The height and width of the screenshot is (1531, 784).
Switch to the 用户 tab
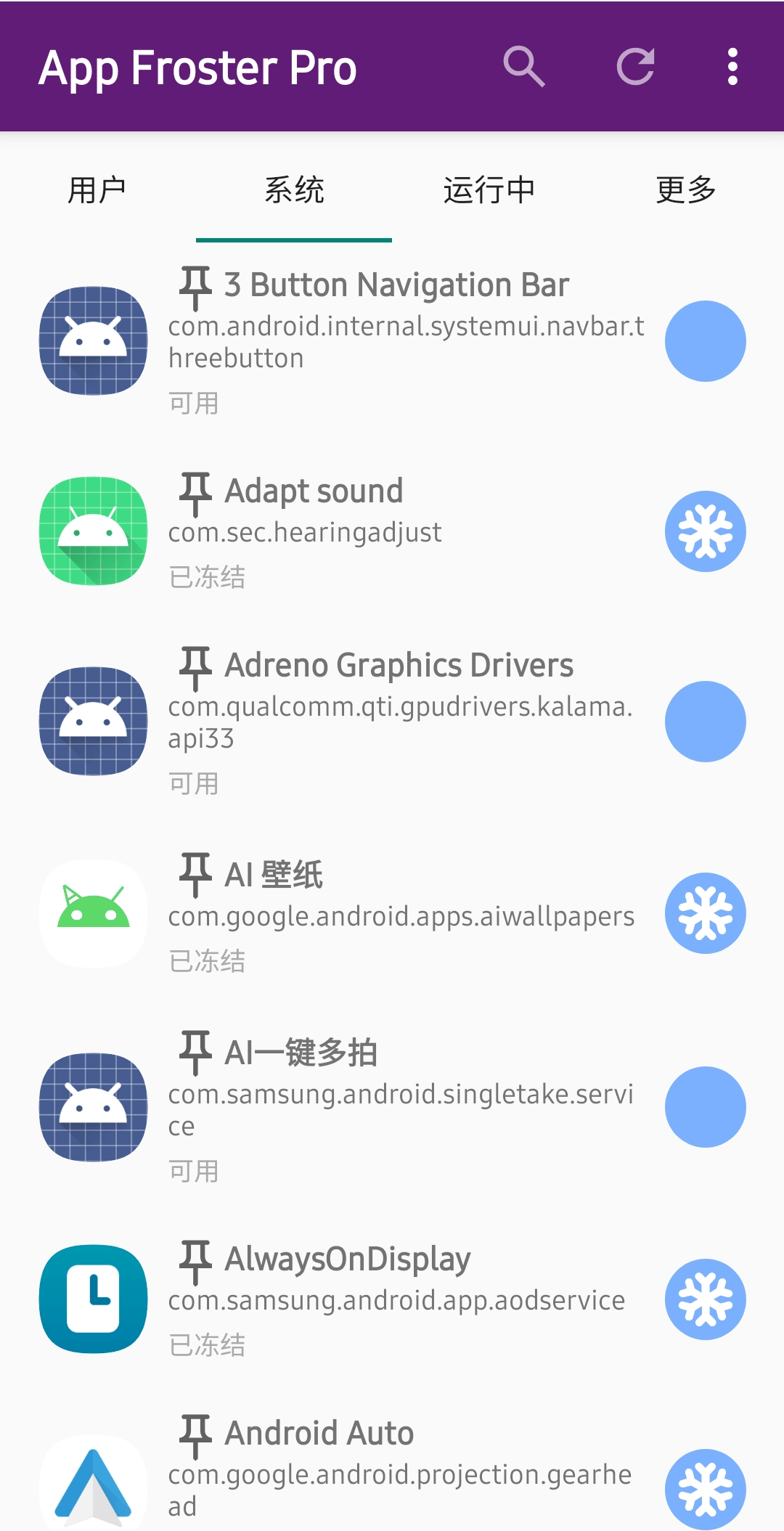(x=97, y=190)
